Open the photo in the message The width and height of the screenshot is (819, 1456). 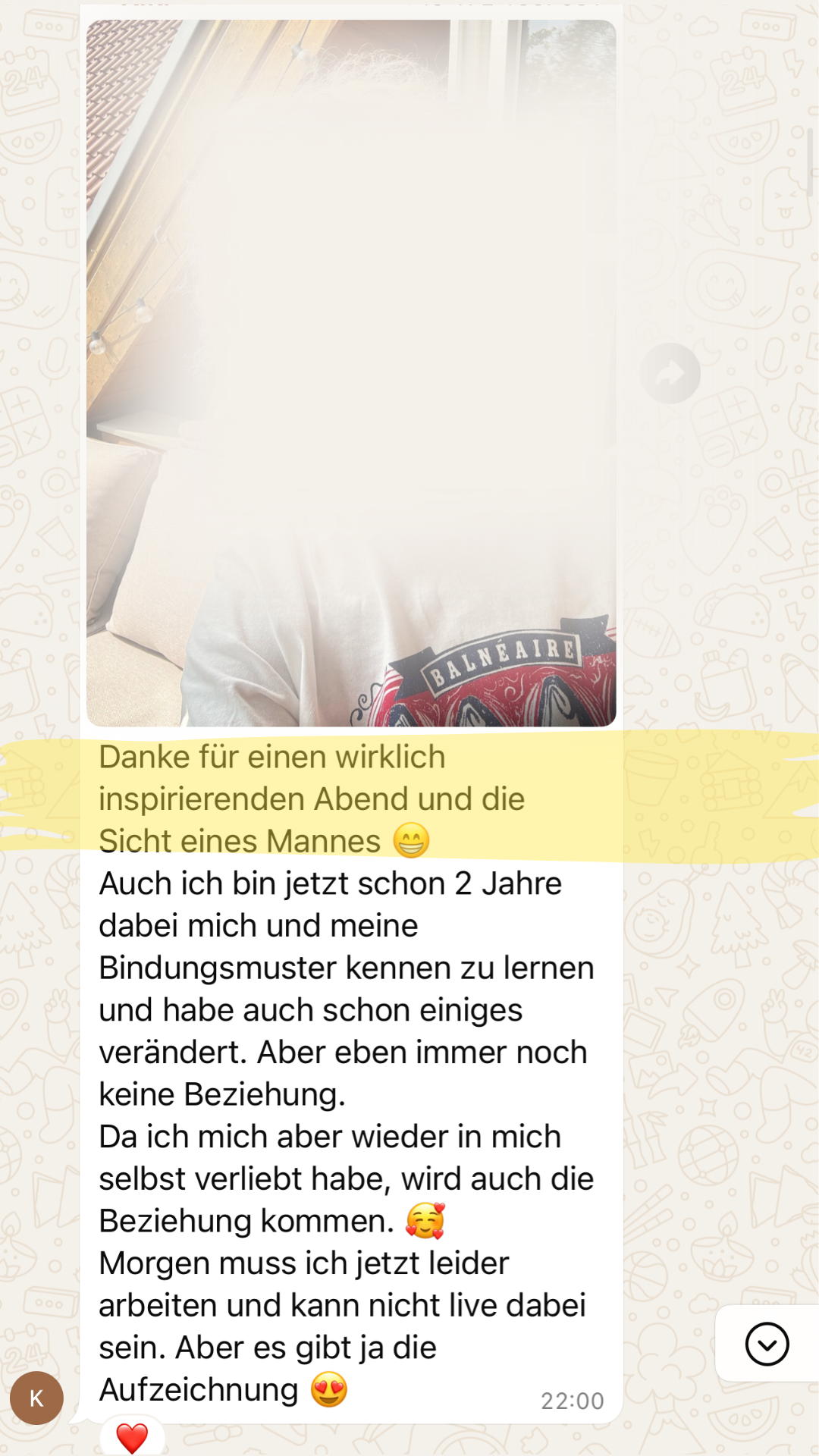pyautogui.click(x=351, y=373)
